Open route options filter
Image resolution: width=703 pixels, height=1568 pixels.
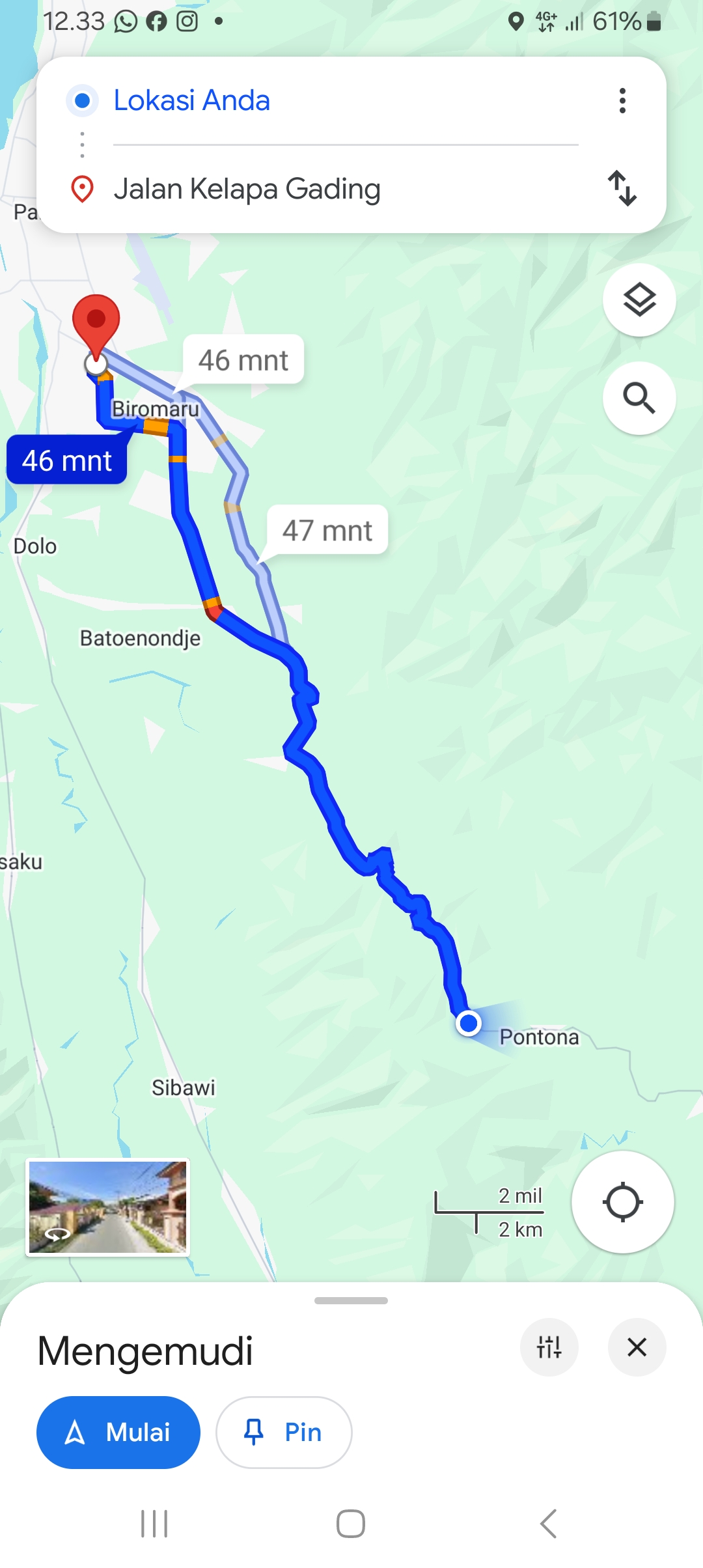549,1347
